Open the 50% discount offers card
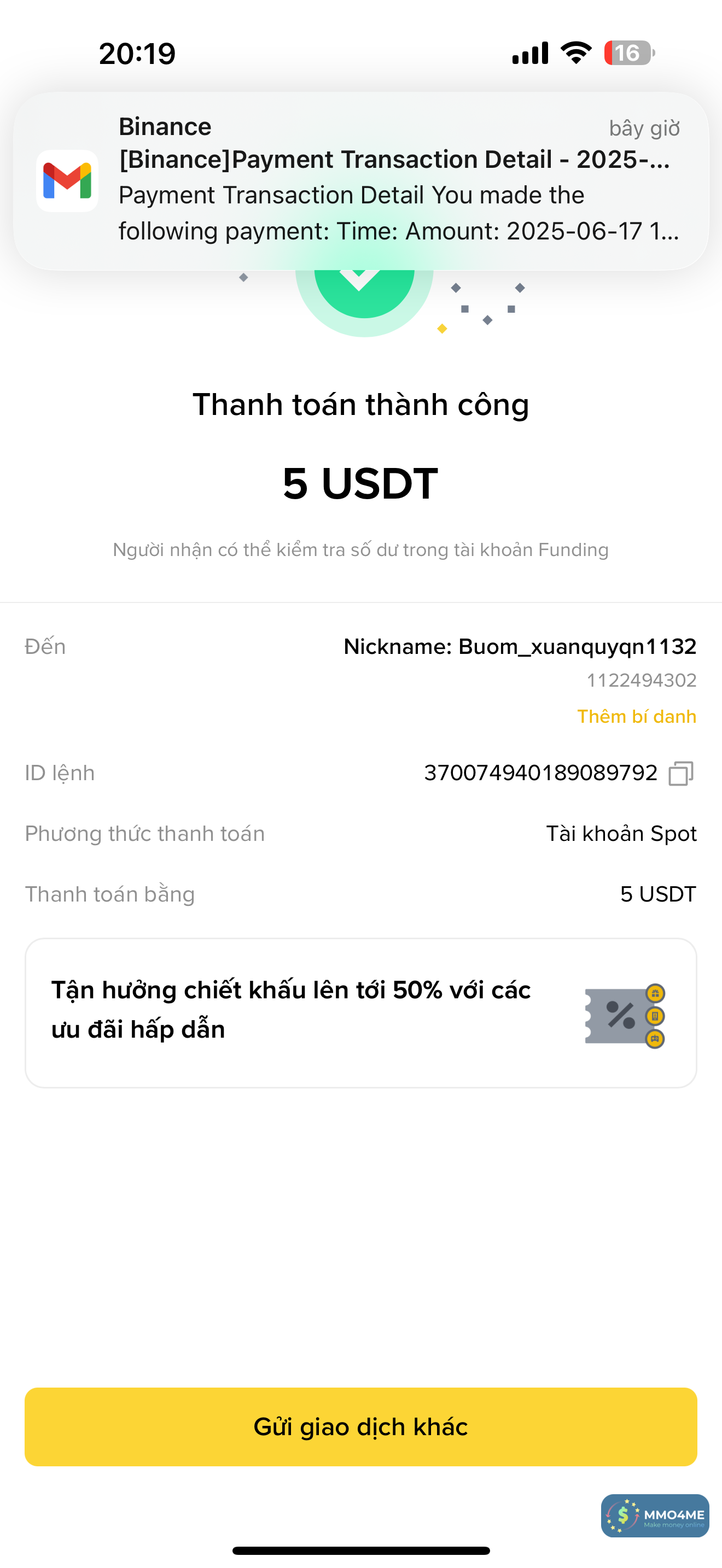This screenshot has width=722, height=1568. pyautogui.click(x=360, y=1013)
